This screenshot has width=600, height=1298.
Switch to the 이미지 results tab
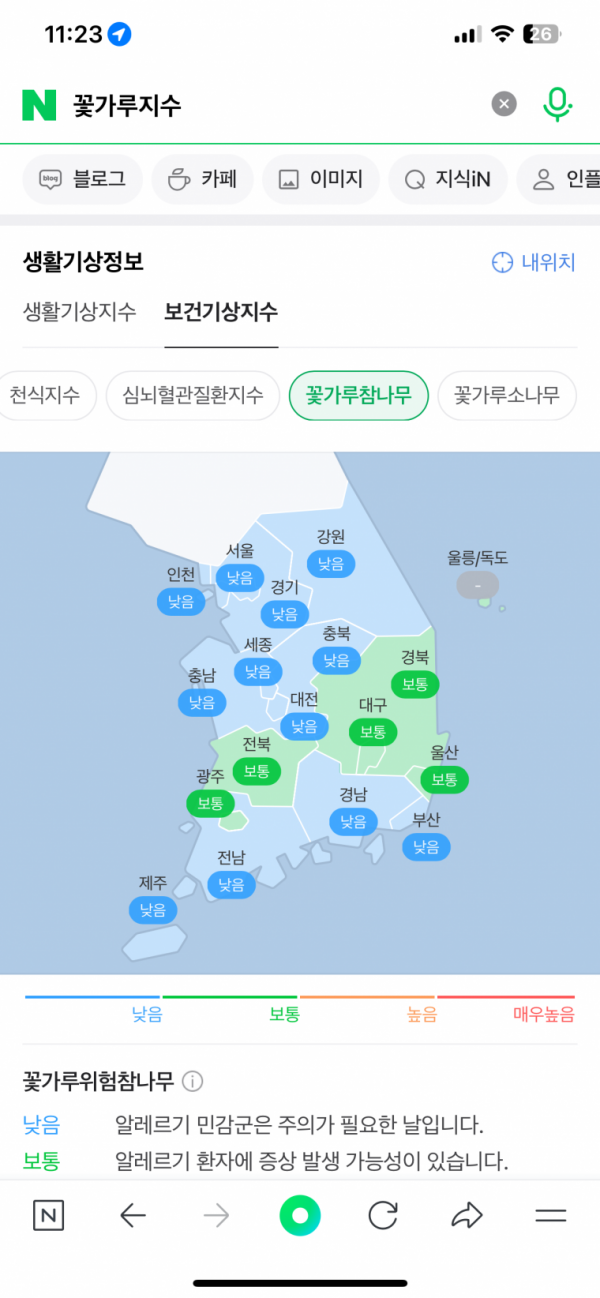[x=321, y=180]
